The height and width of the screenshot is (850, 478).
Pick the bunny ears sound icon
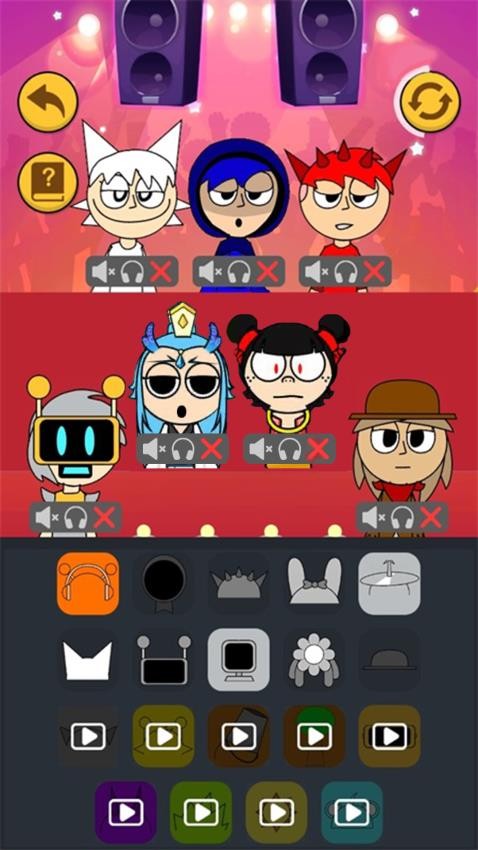pos(314,584)
